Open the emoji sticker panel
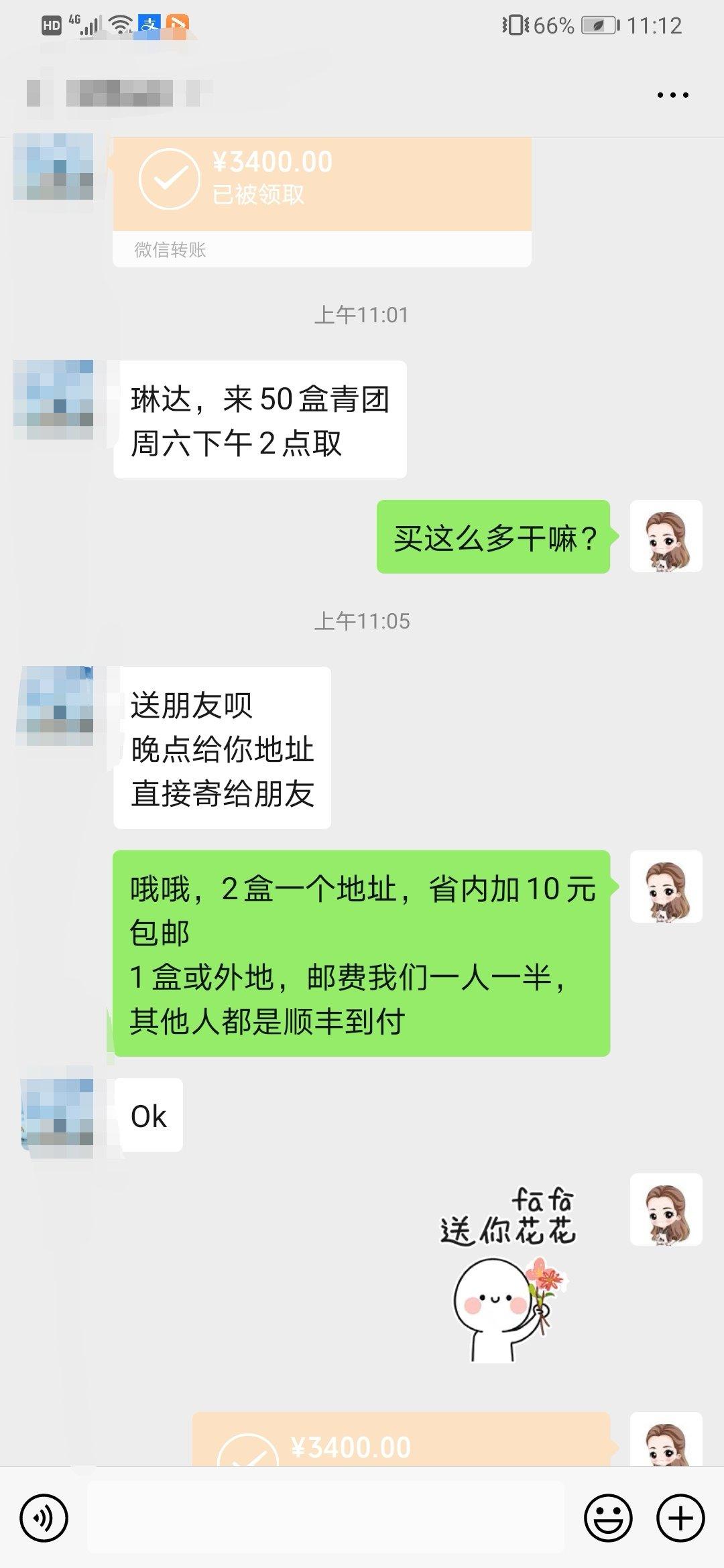 click(608, 1518)
